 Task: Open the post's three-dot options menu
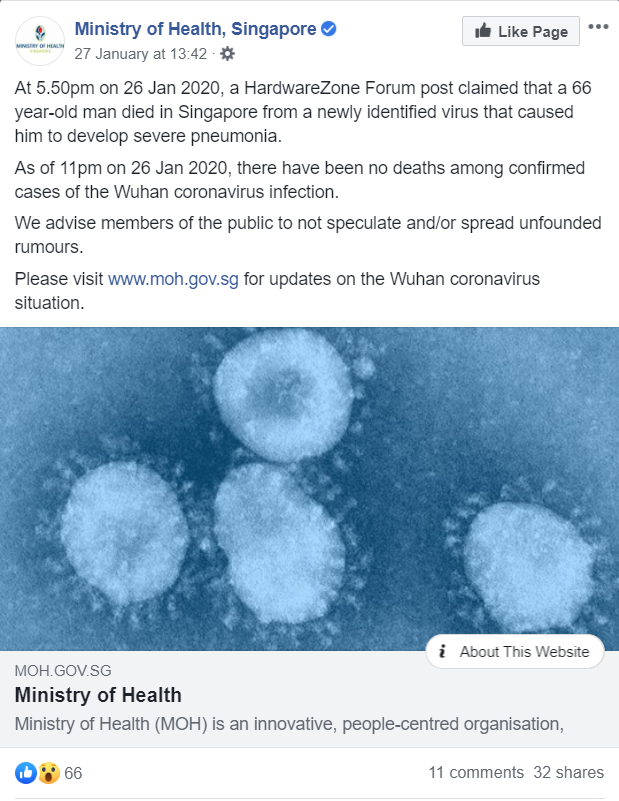click(598, 27)
